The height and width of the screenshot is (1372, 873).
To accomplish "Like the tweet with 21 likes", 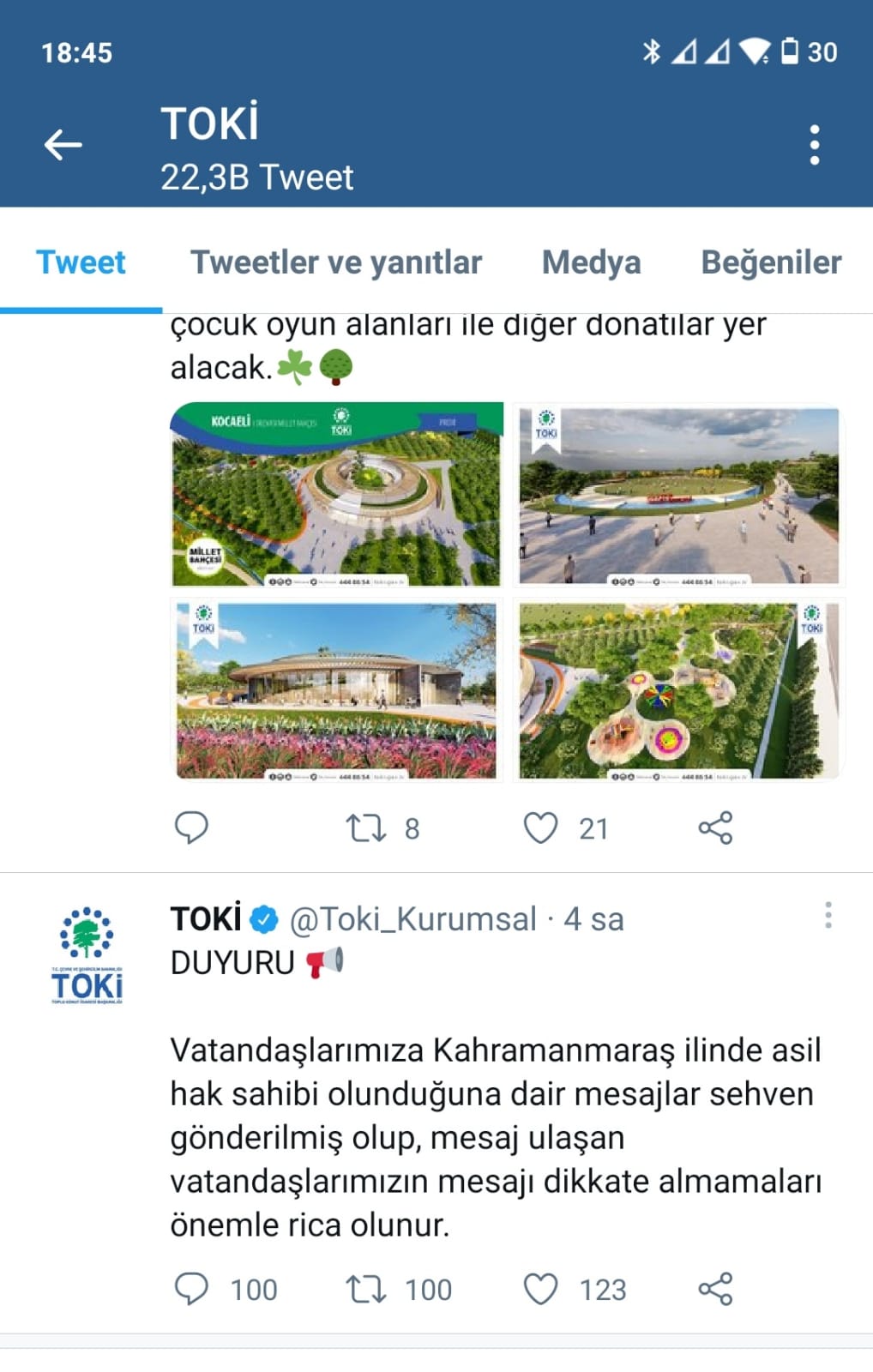I will [540, 828].
